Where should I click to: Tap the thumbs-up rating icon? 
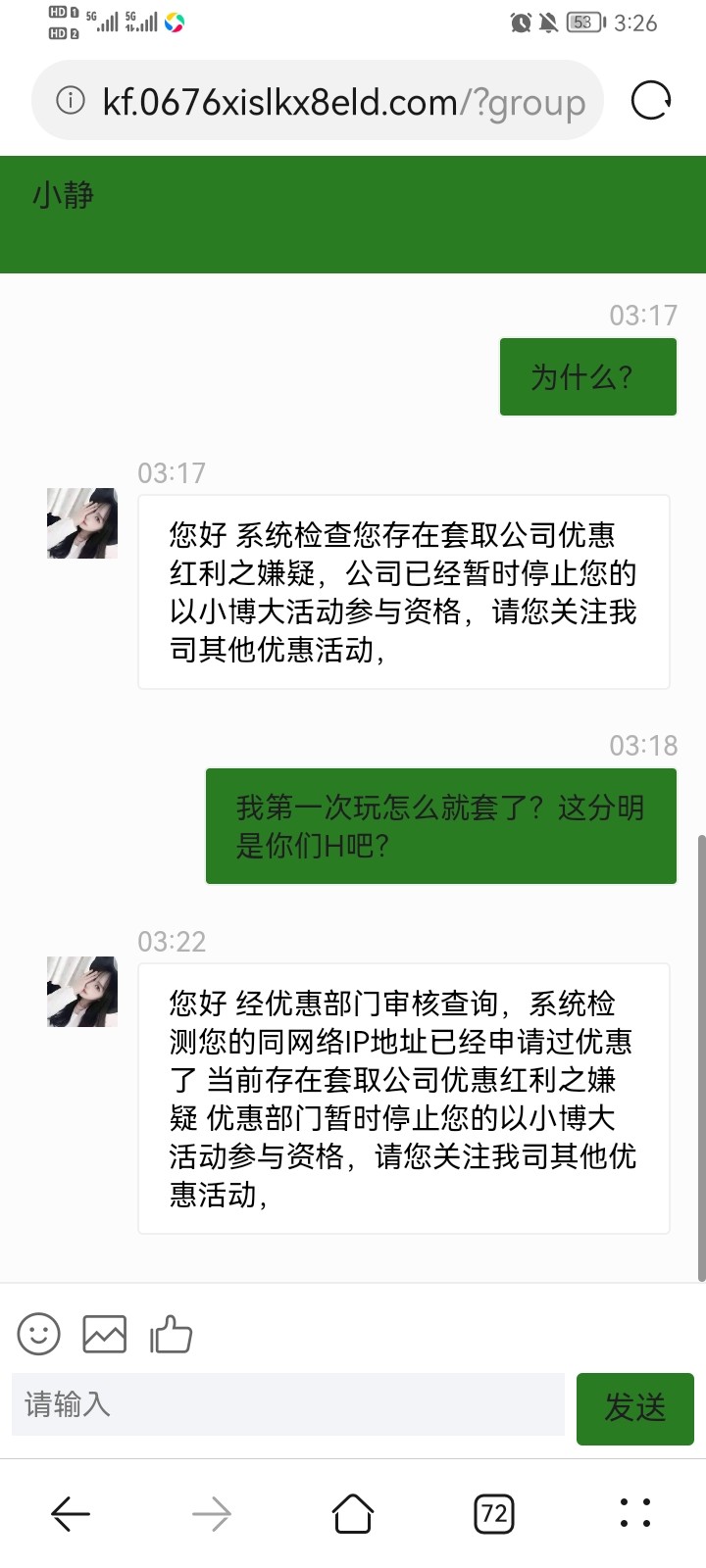point(171,1334)
